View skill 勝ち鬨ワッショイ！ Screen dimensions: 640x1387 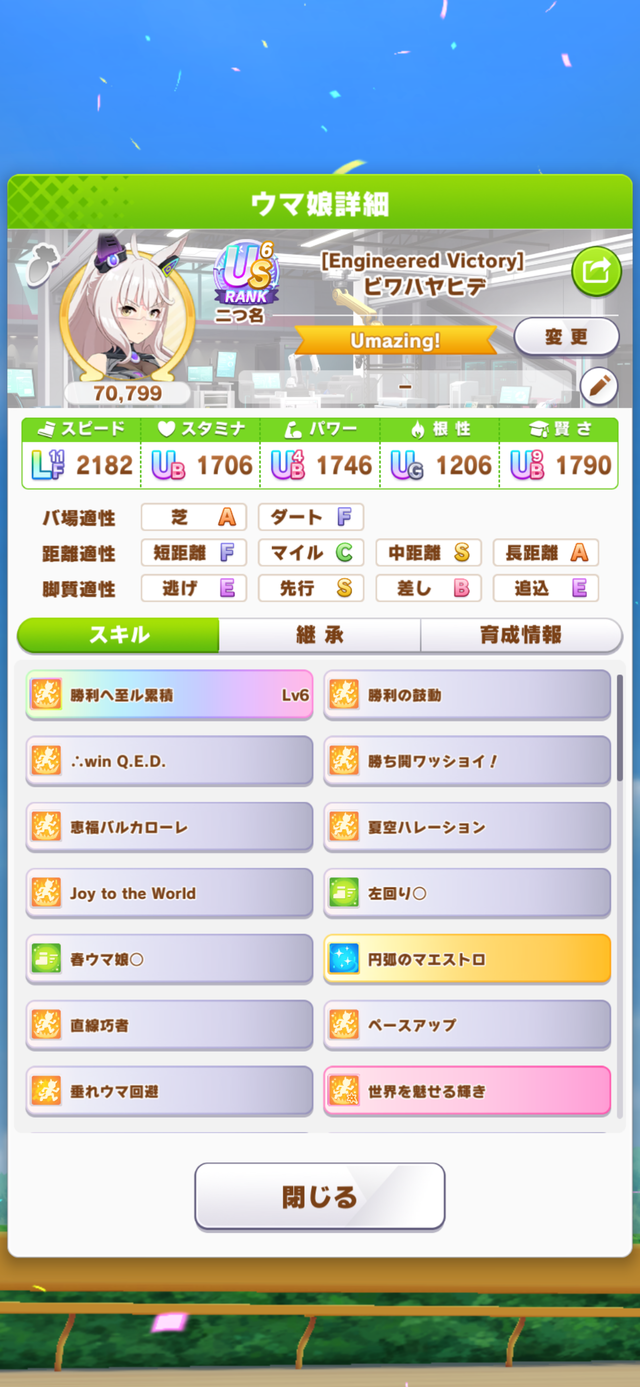(x=467, y=761)
